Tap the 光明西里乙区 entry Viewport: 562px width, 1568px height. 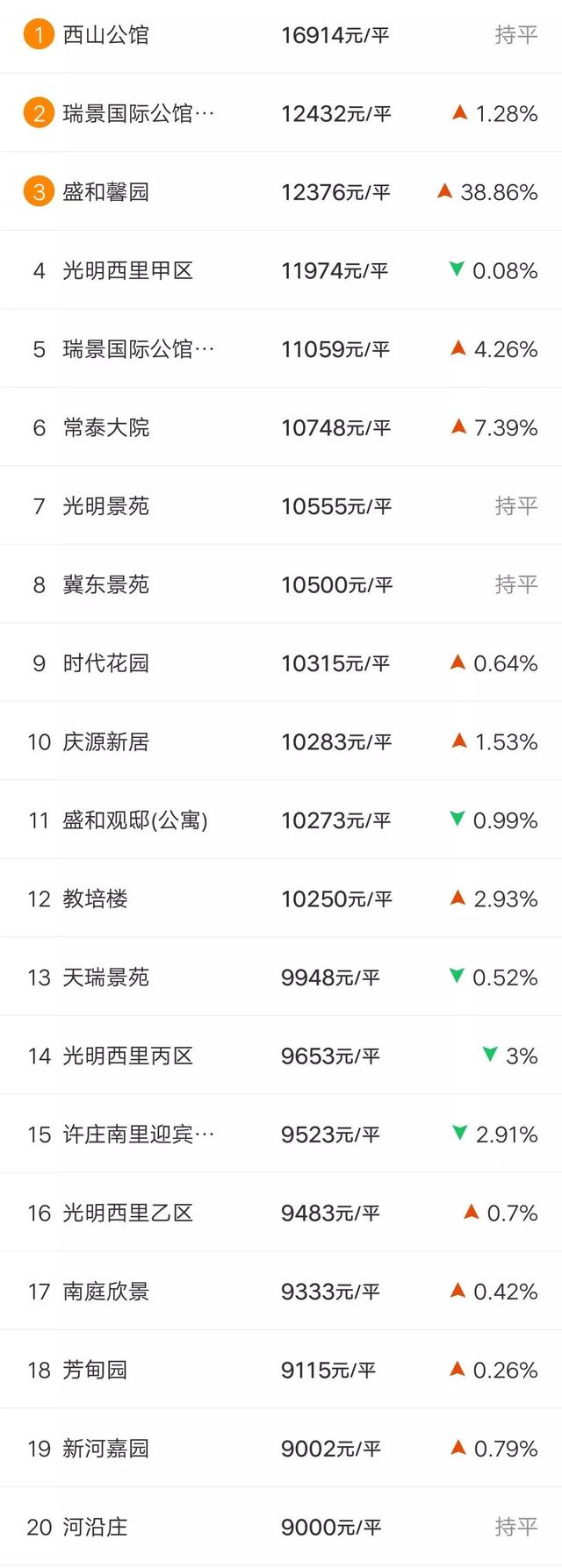coord(127,1213)
